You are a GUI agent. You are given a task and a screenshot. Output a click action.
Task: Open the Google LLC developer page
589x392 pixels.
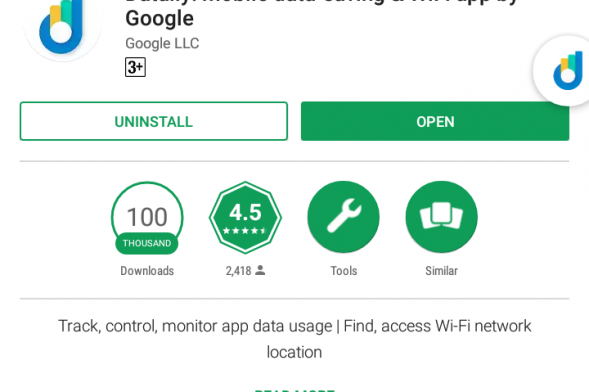point(162,44)
